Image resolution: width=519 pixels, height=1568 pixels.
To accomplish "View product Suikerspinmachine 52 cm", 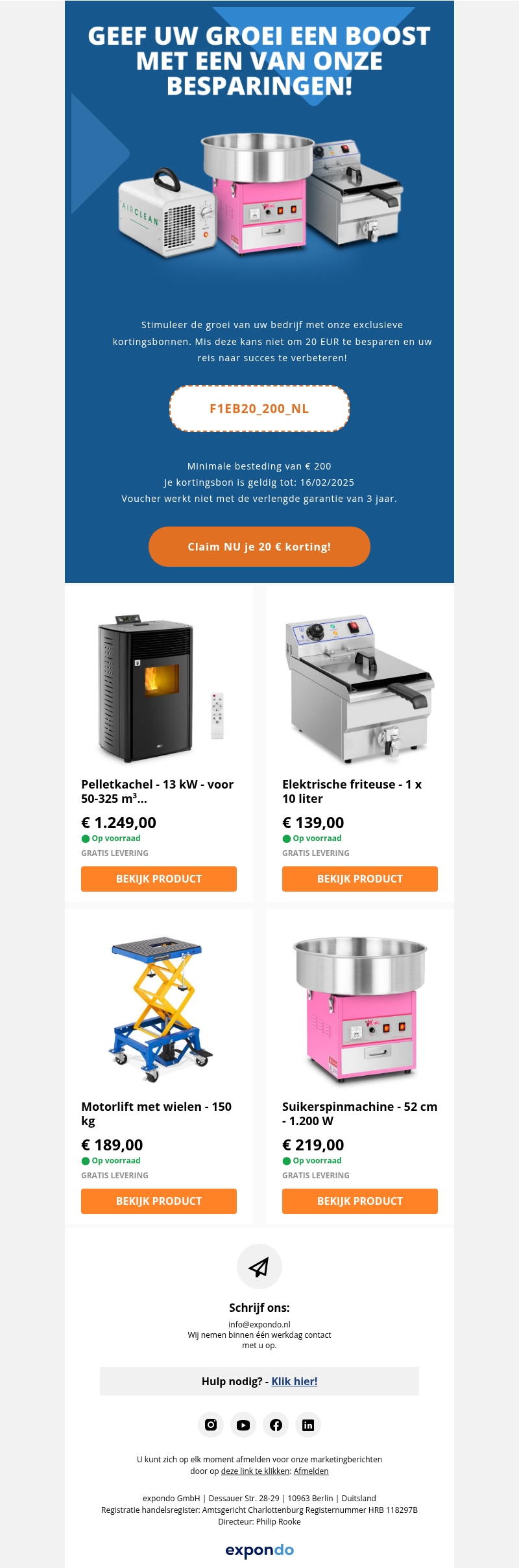I will coord(360,1201).
